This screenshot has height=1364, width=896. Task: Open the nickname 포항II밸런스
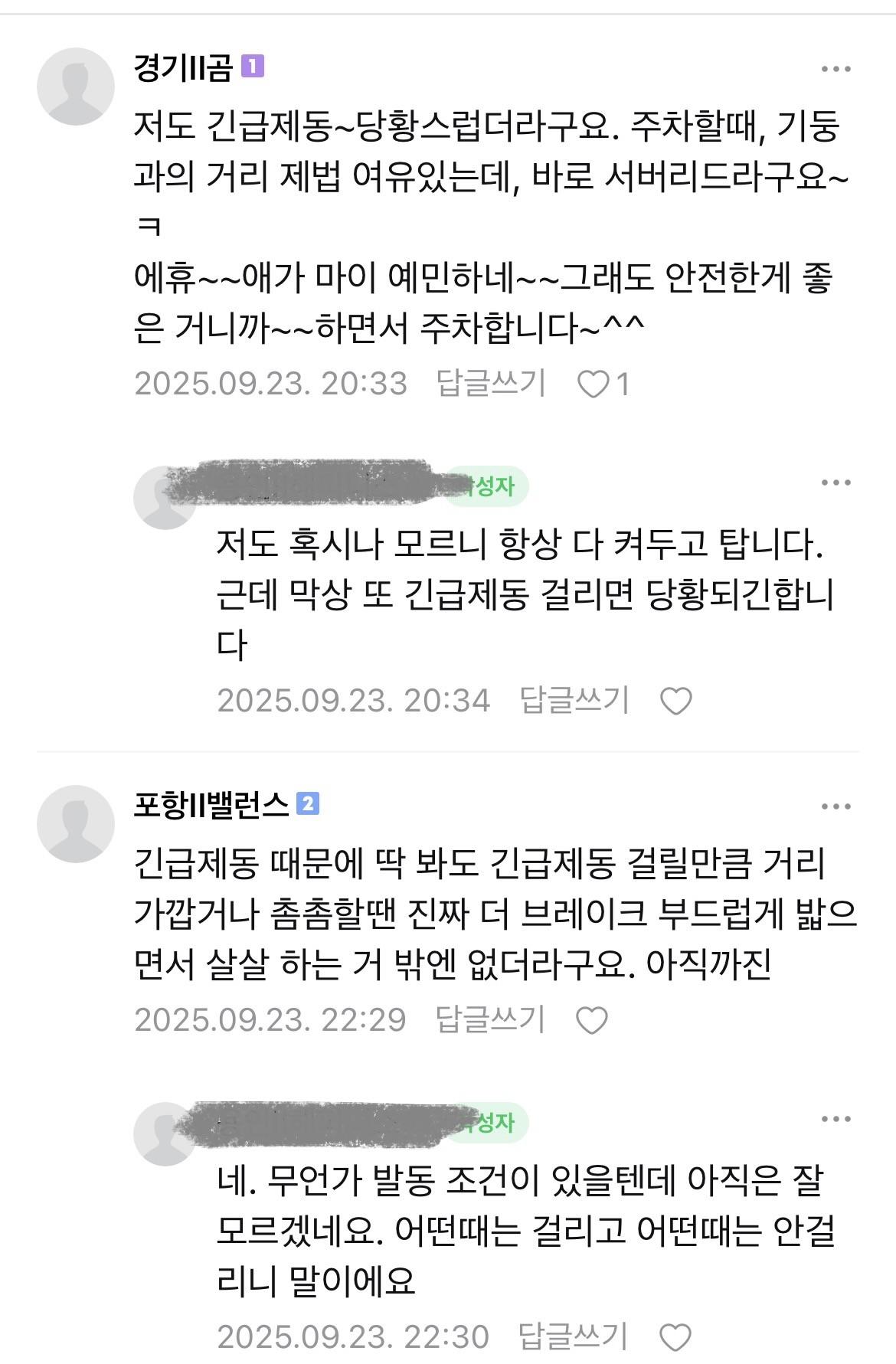[211, 806]
